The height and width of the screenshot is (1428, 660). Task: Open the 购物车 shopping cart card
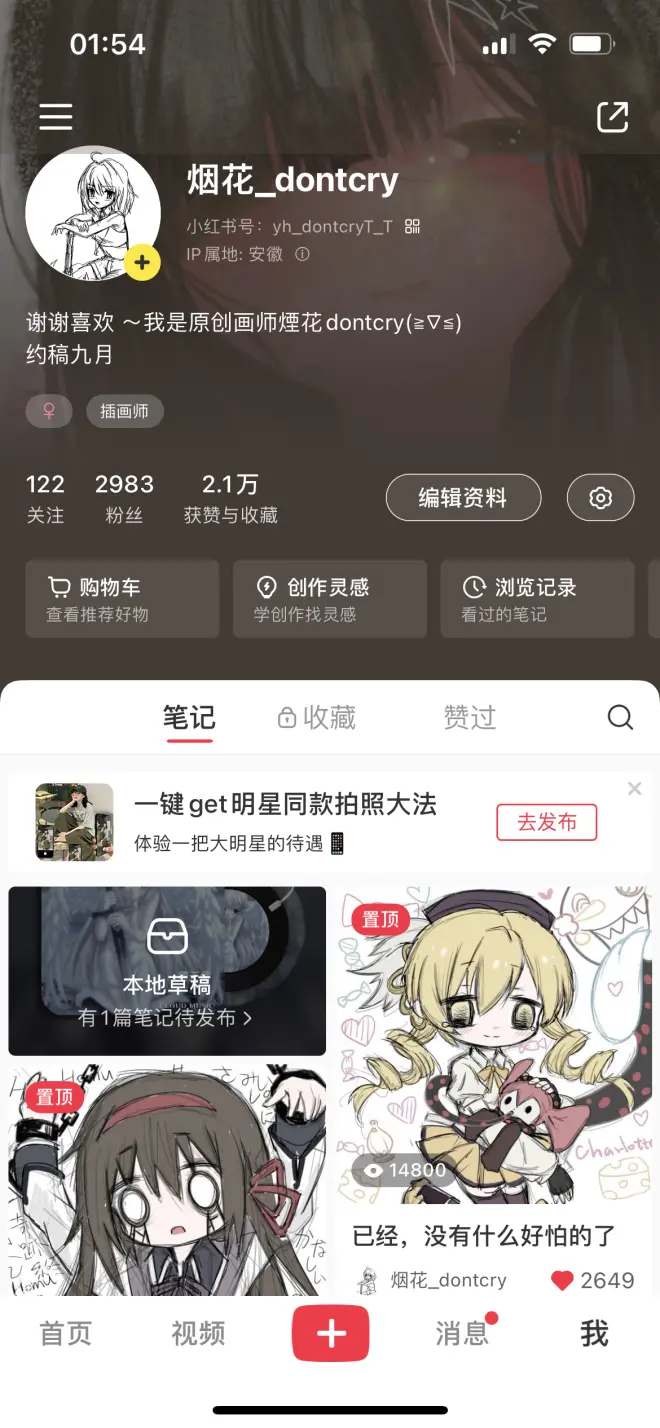[122, 599]
